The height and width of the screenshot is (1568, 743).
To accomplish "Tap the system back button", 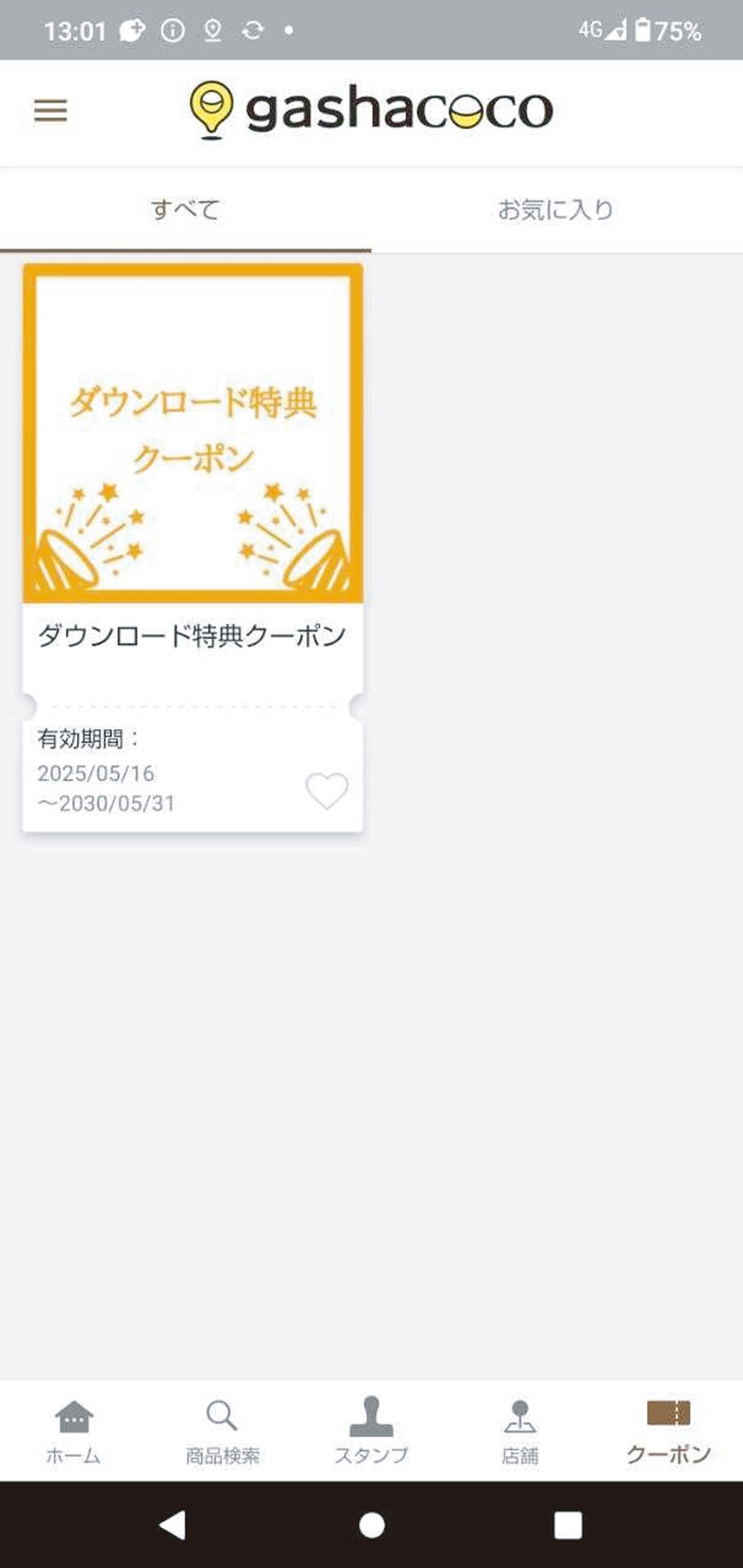I will (x=173, y=1526).
